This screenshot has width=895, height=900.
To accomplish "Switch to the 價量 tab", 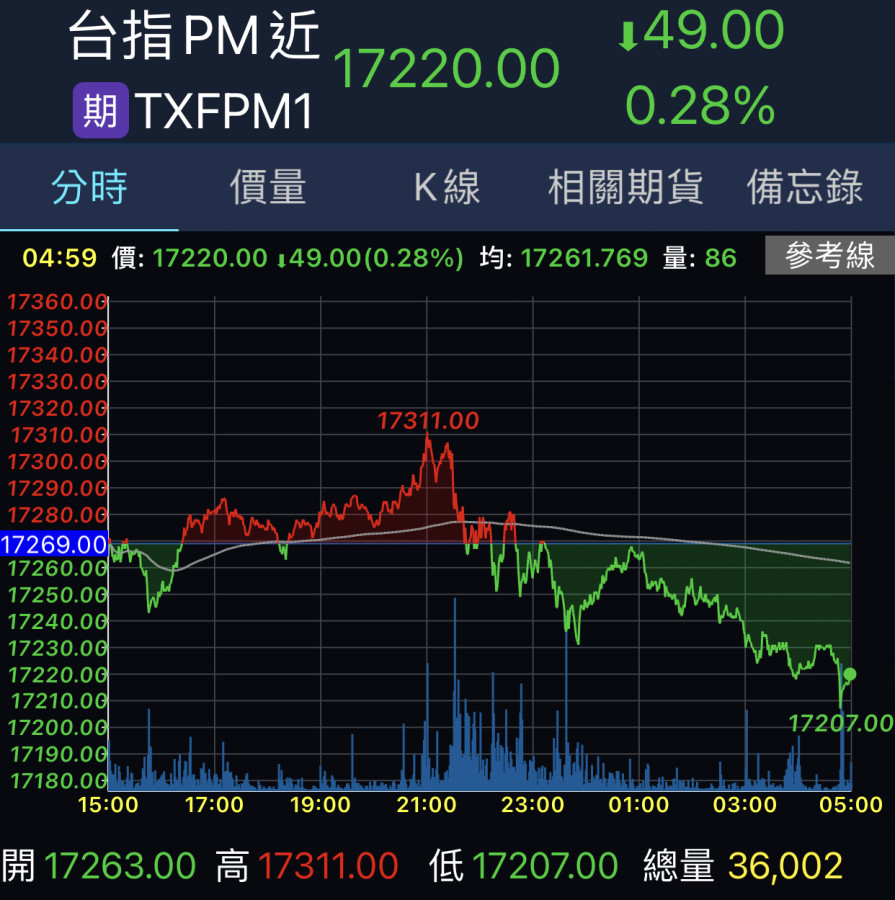I will tap(268, 188).
